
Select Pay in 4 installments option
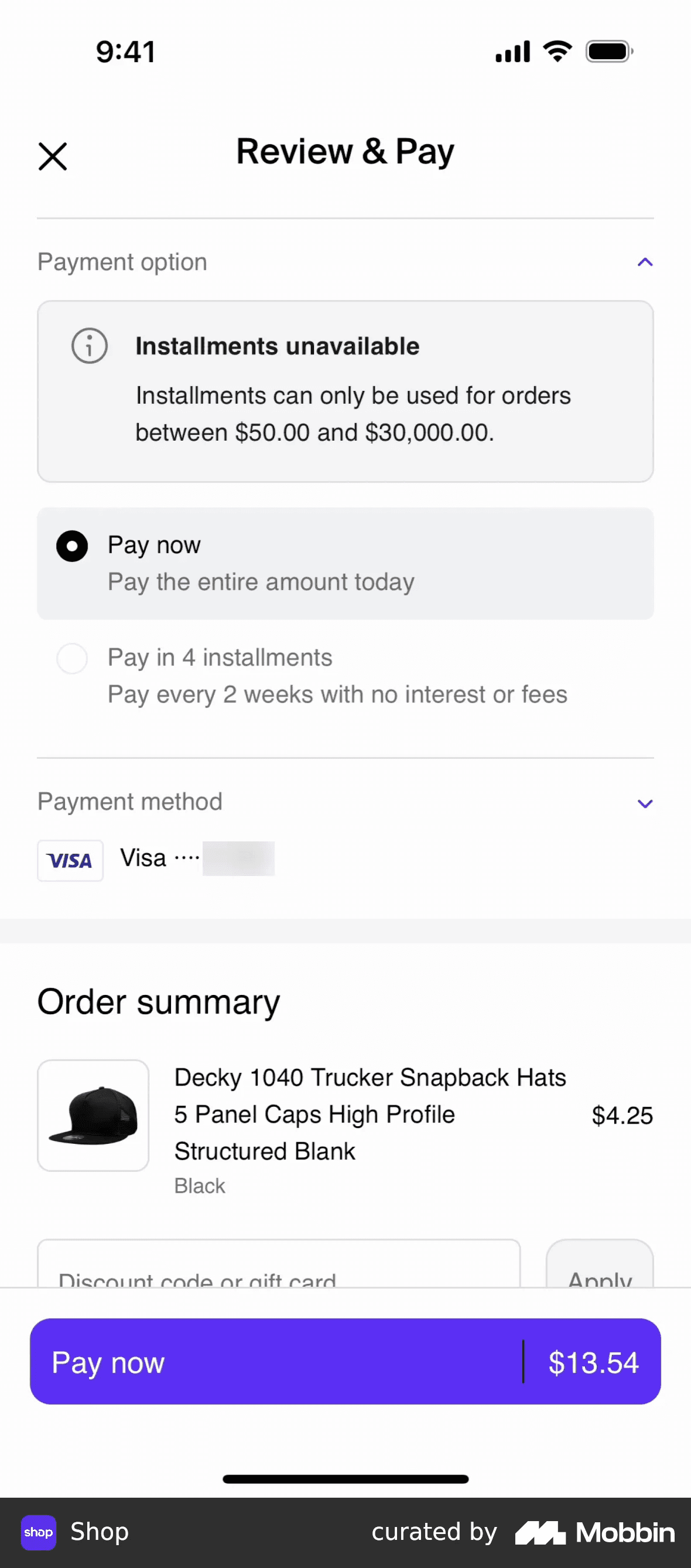point(72,659)
